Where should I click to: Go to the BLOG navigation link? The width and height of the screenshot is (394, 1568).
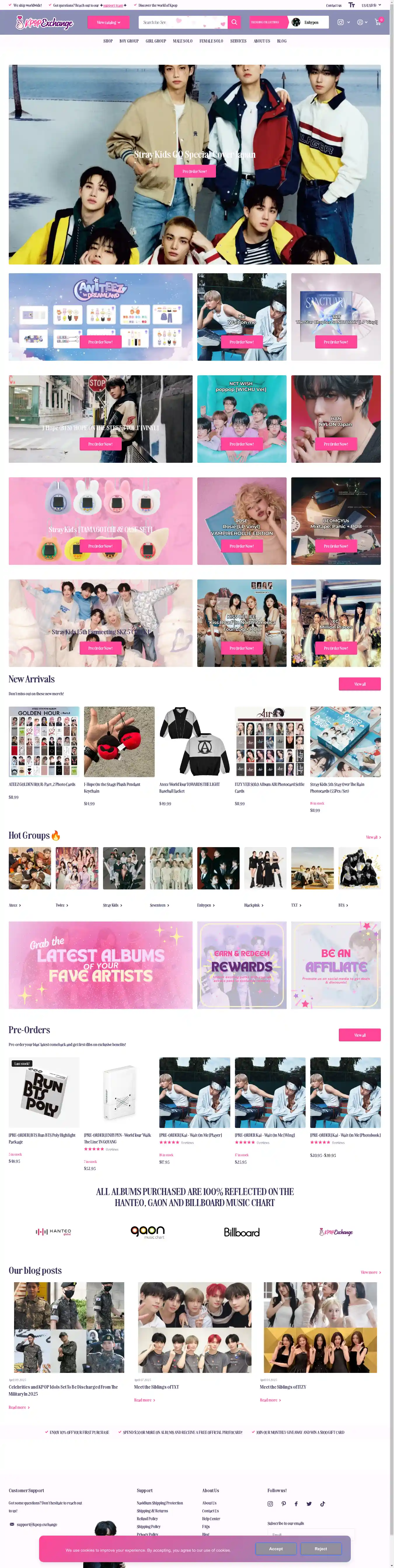(281, 41)
